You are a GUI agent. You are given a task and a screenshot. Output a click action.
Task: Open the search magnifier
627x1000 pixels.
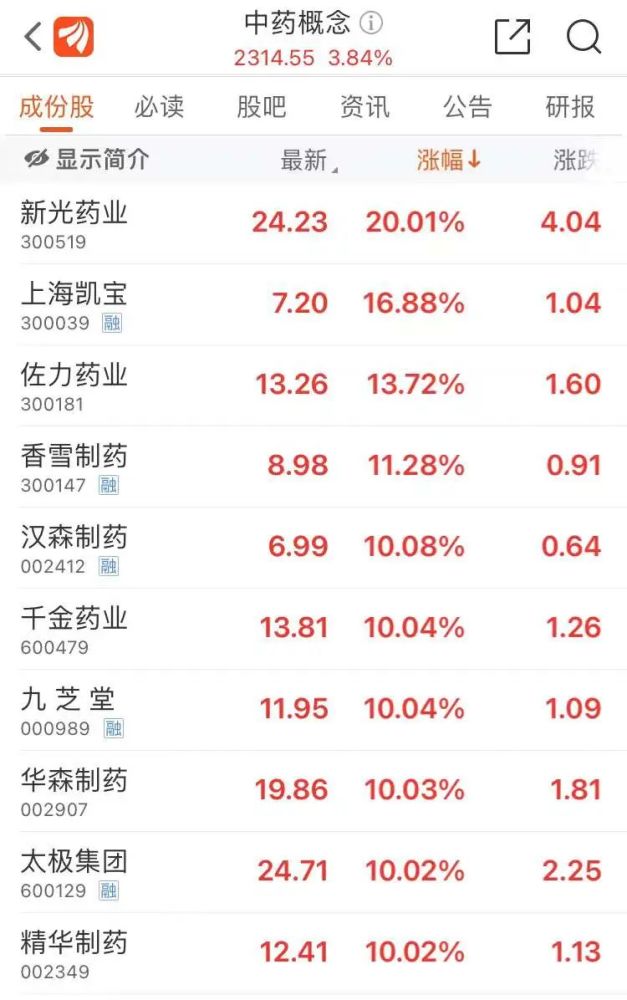coord(583,37)
